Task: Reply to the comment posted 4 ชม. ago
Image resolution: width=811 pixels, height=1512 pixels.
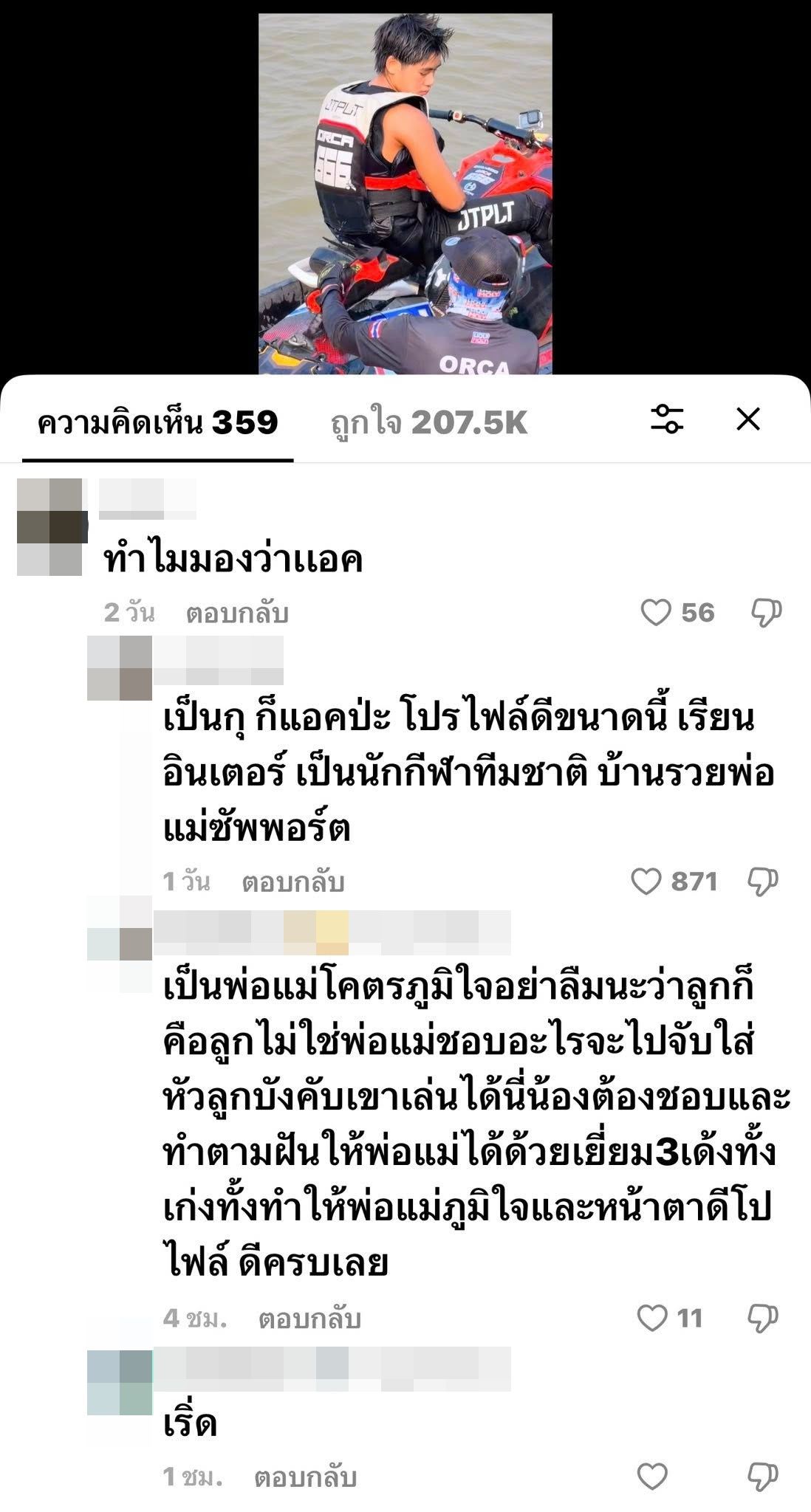Action: coord(309,1319)
